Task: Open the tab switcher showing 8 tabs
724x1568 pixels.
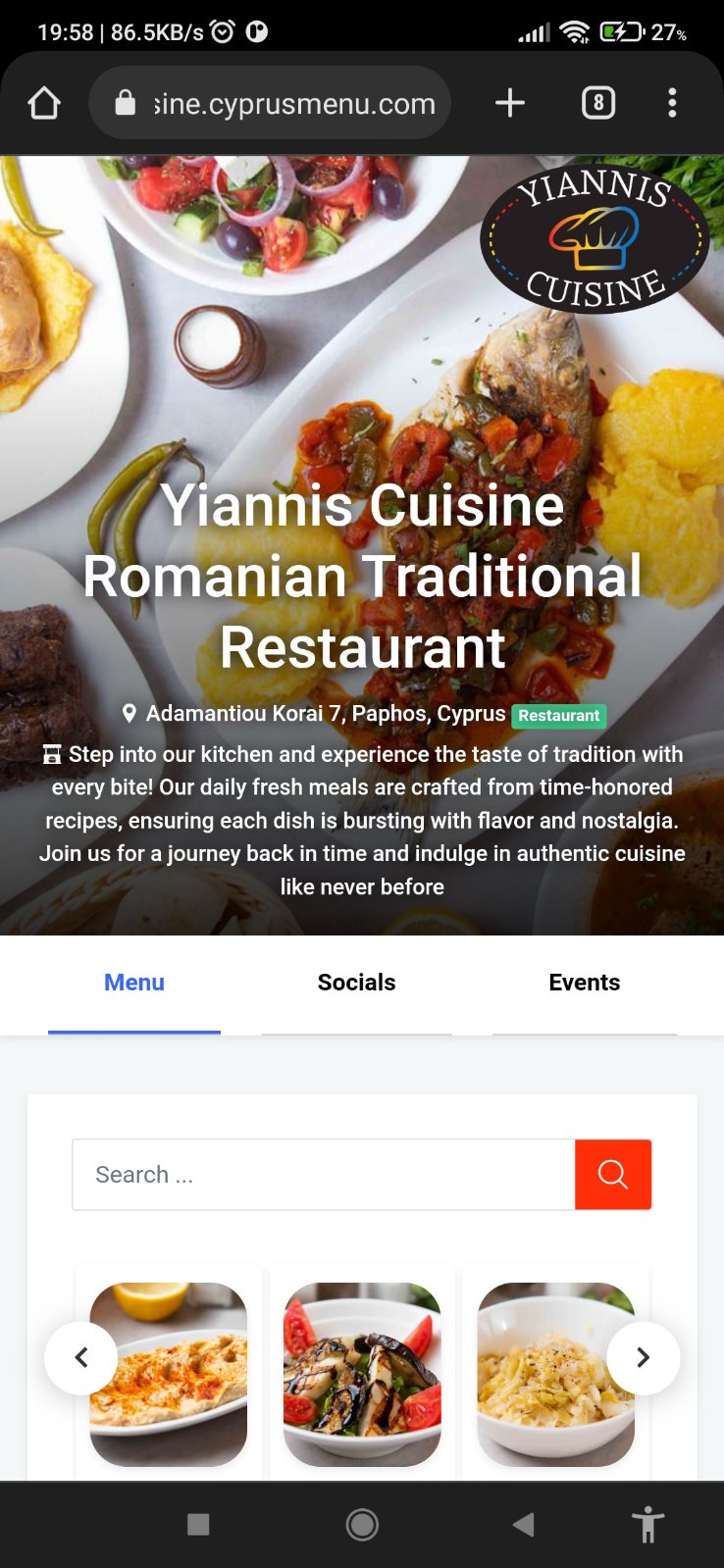Action: click(x=598, y=103)
